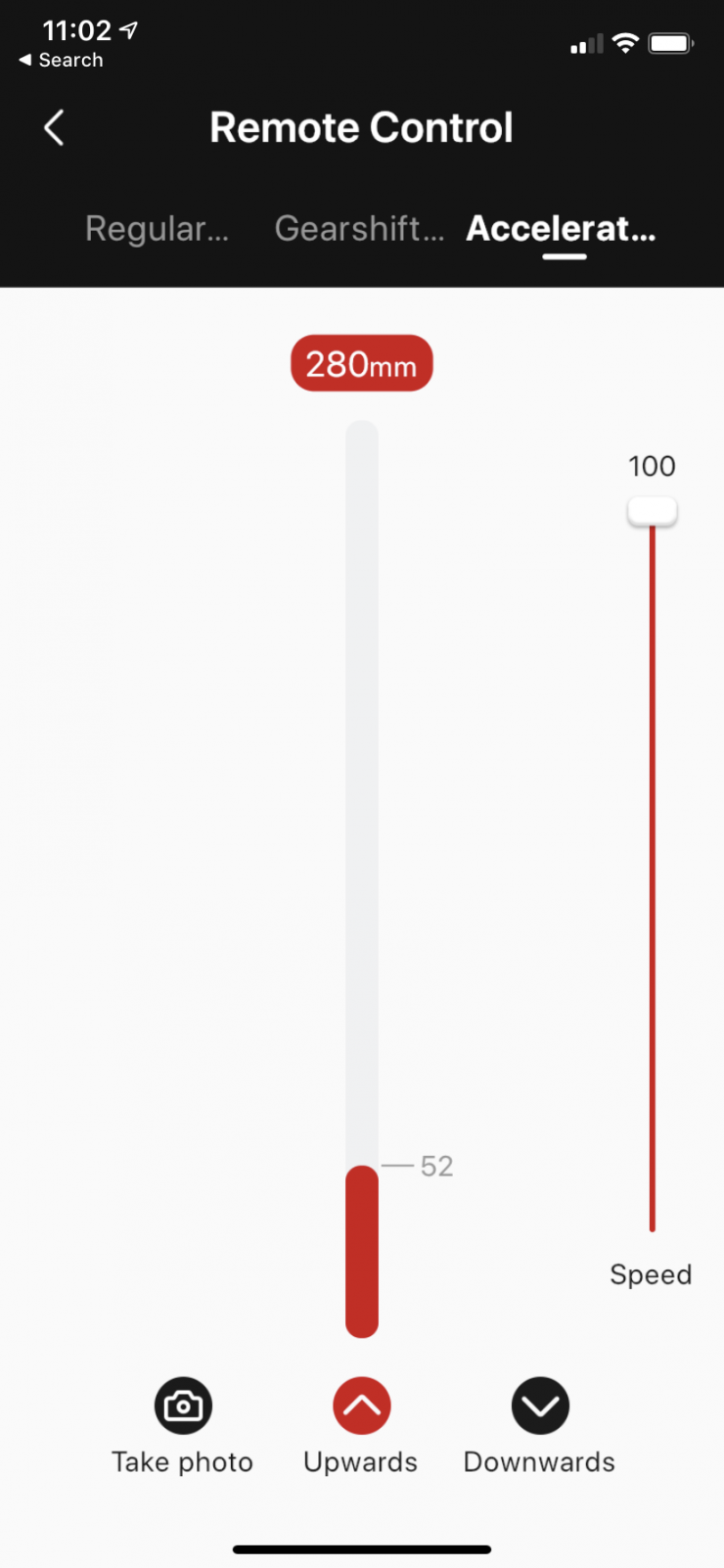This screenshot has height=1568, width=724.
Task: Move the desk Downwards
Action: point(540,1407)
